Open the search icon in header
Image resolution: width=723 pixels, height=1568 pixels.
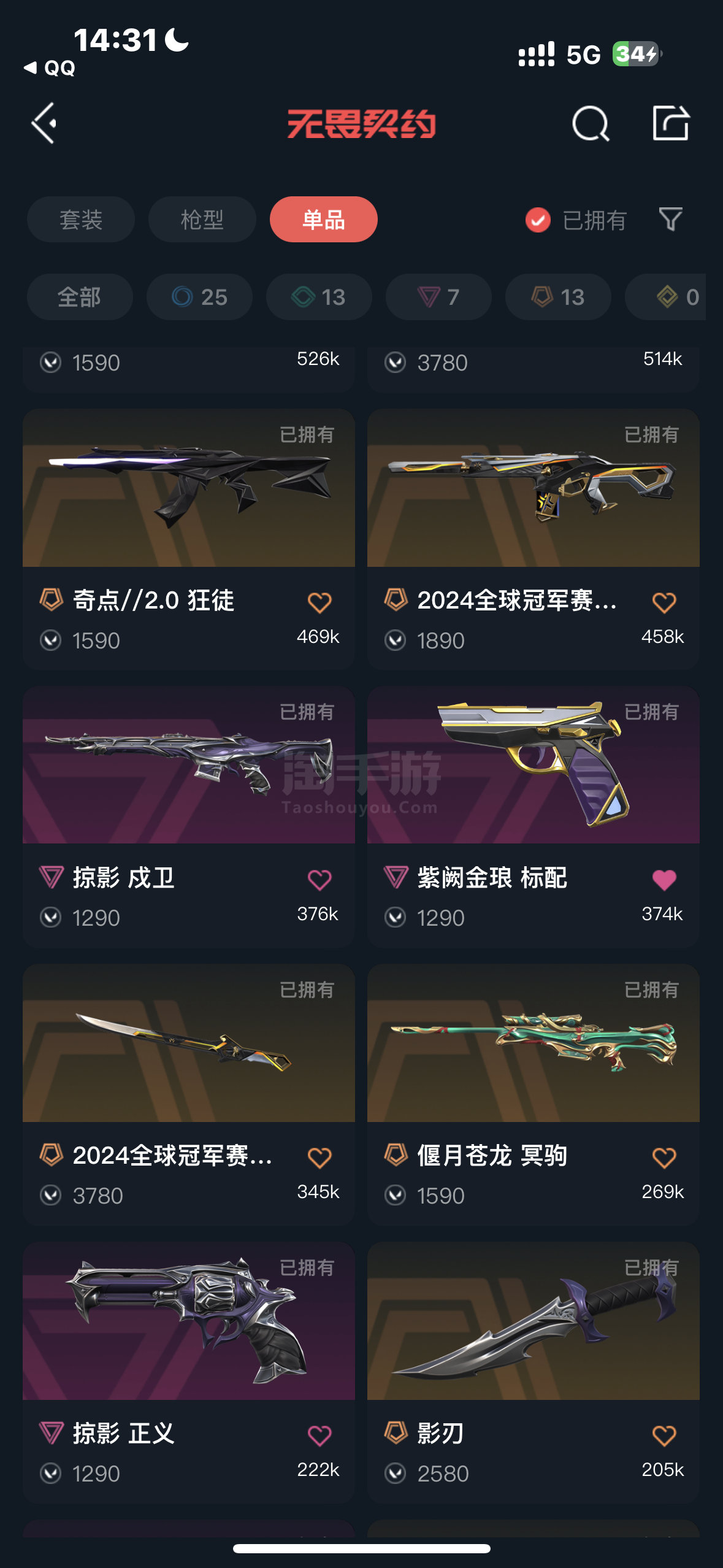pyautogui.click(x=591, y=123)
